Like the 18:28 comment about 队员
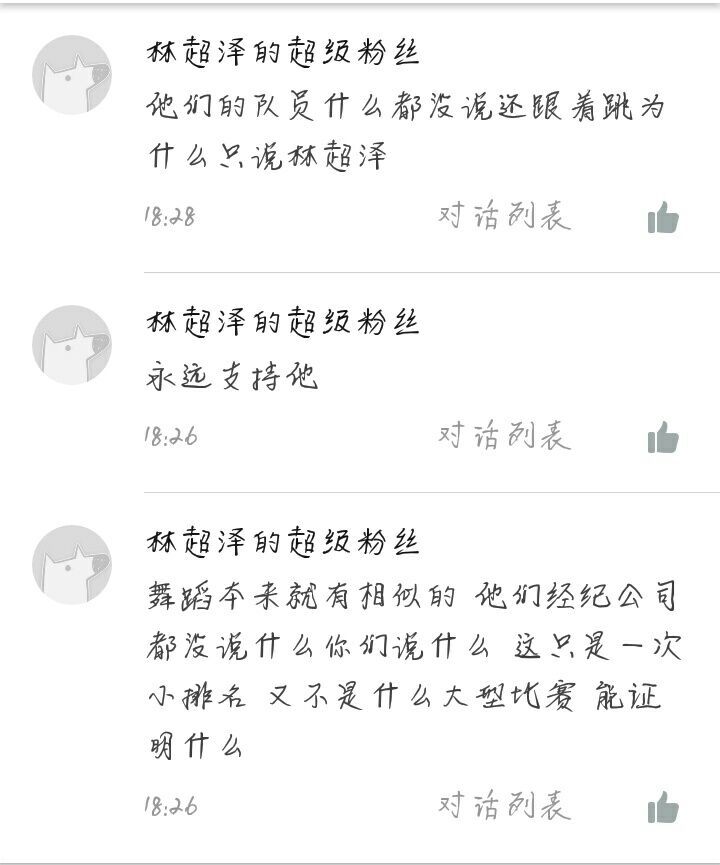The width and height of the screenshot is (720, 865). pos(663,217)
